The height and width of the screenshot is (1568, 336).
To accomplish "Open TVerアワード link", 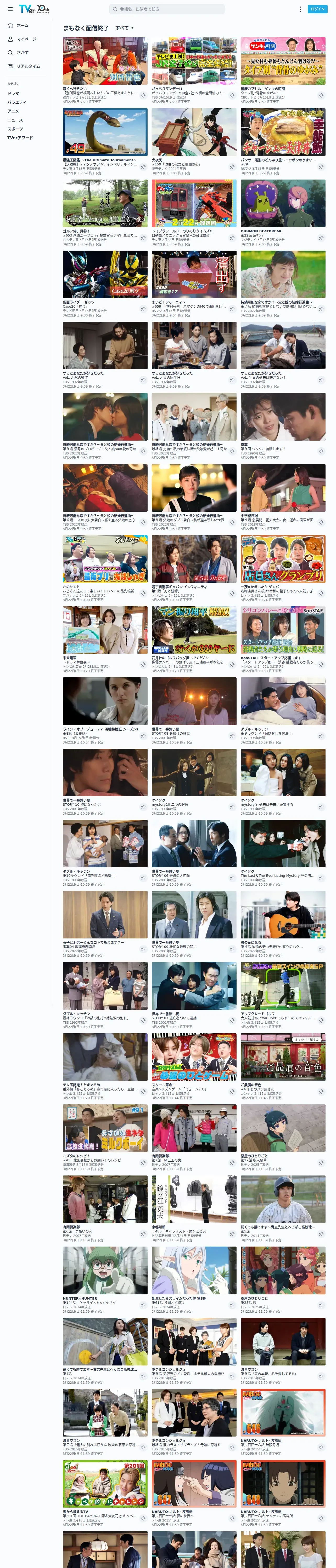I will click(20, 137).
